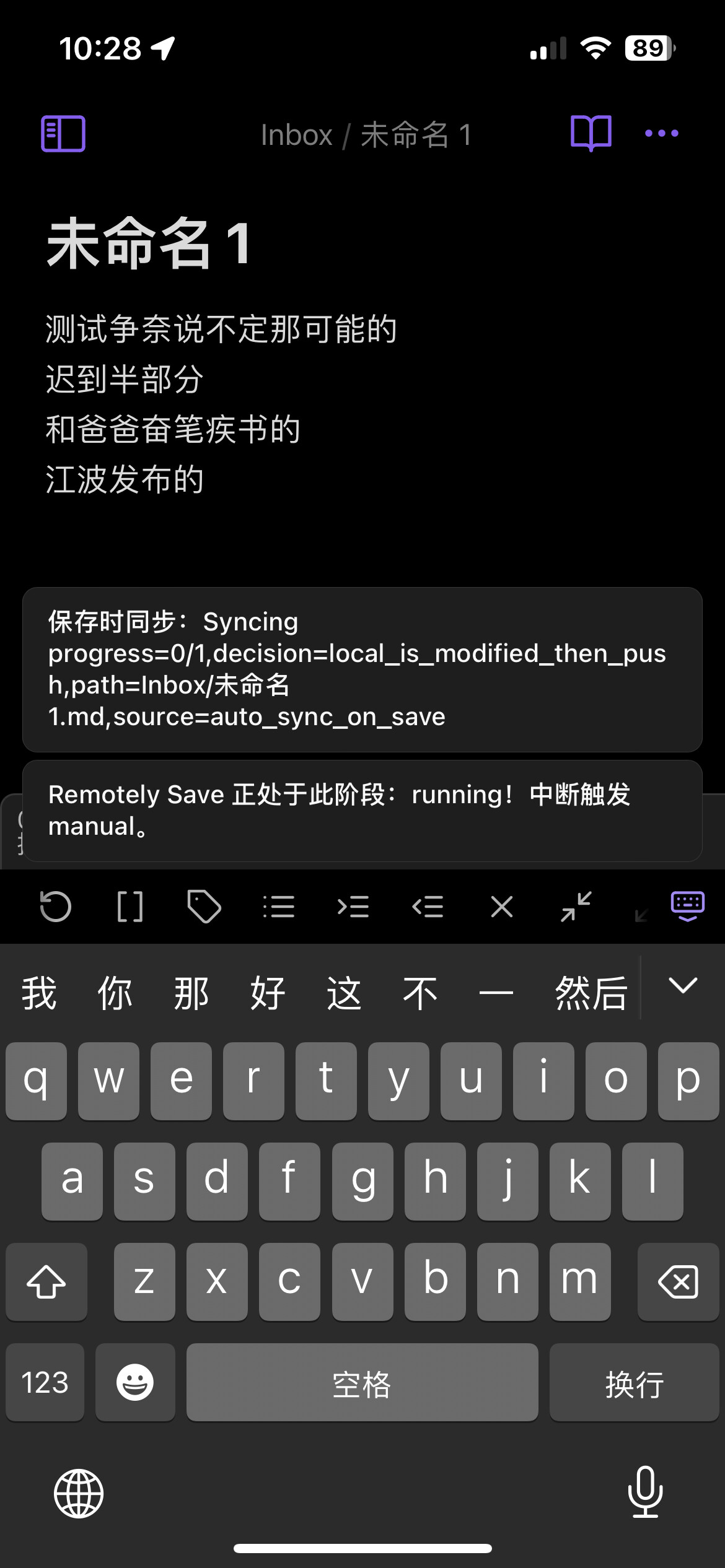Insert brackets from the editor toolbar
725x1568 pixels.
point(130,907)
